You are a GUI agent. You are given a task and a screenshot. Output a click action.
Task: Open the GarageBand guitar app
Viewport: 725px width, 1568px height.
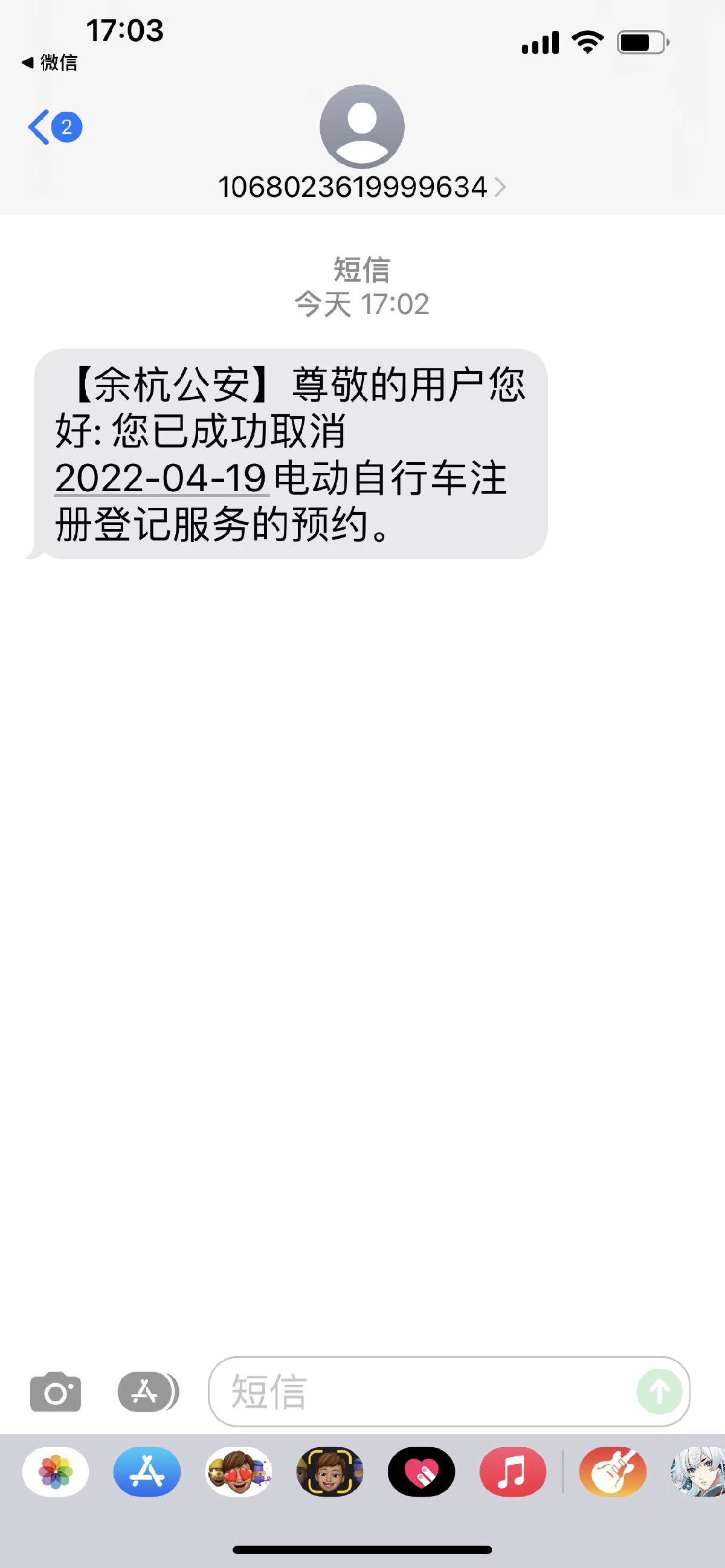(x=613, y=1472)
